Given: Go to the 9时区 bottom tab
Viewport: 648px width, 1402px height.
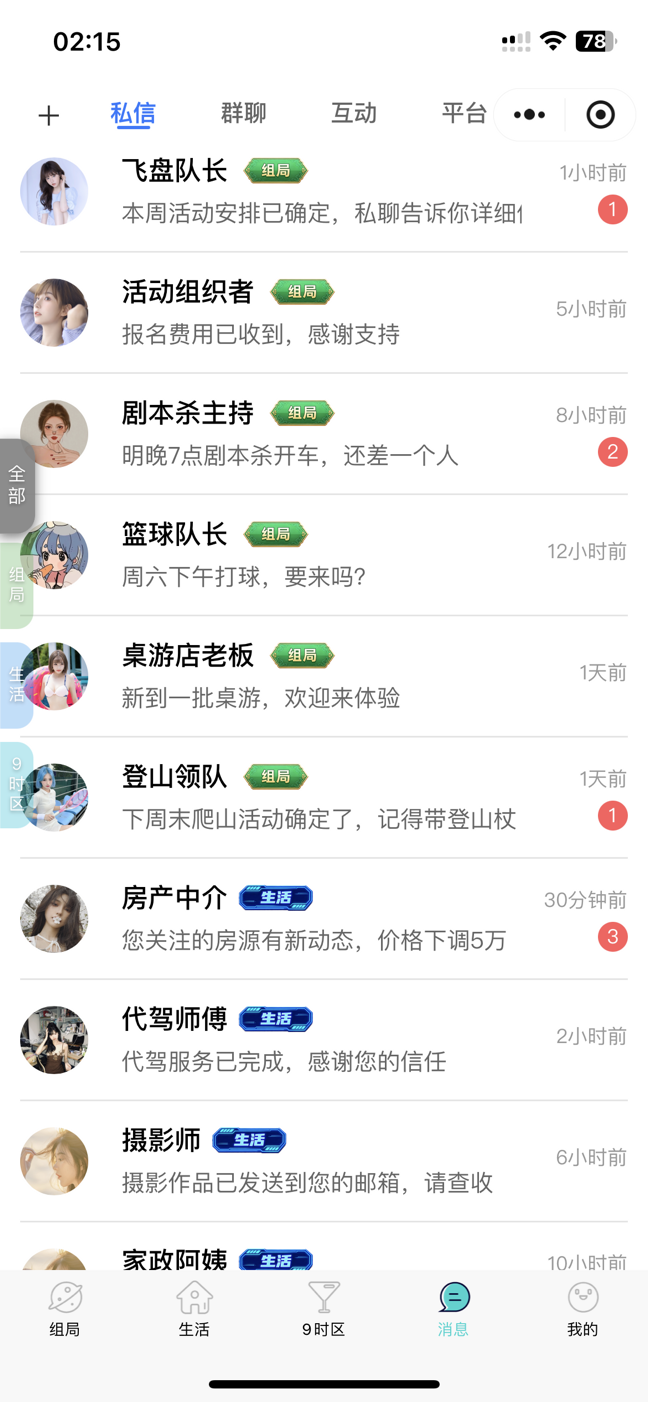Looking at the screenshot, I should (x=323, y=1309).
